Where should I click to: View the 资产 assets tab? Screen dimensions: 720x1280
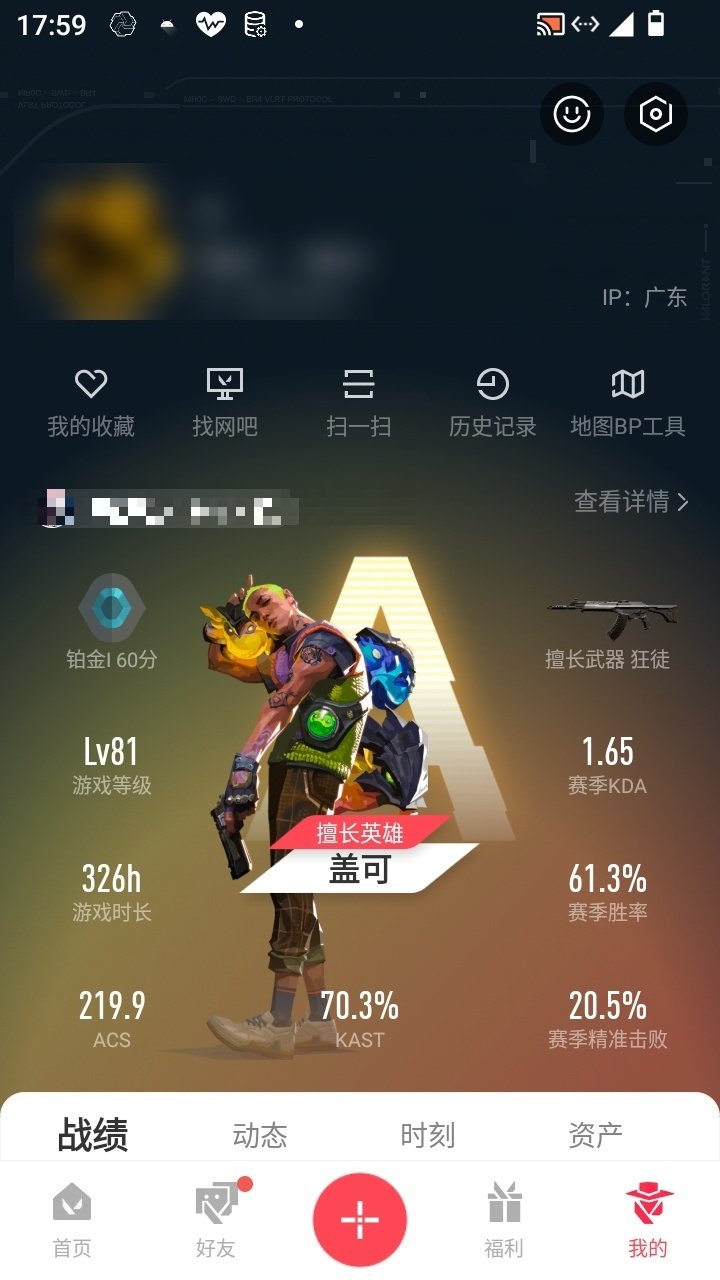[597, 1133]
